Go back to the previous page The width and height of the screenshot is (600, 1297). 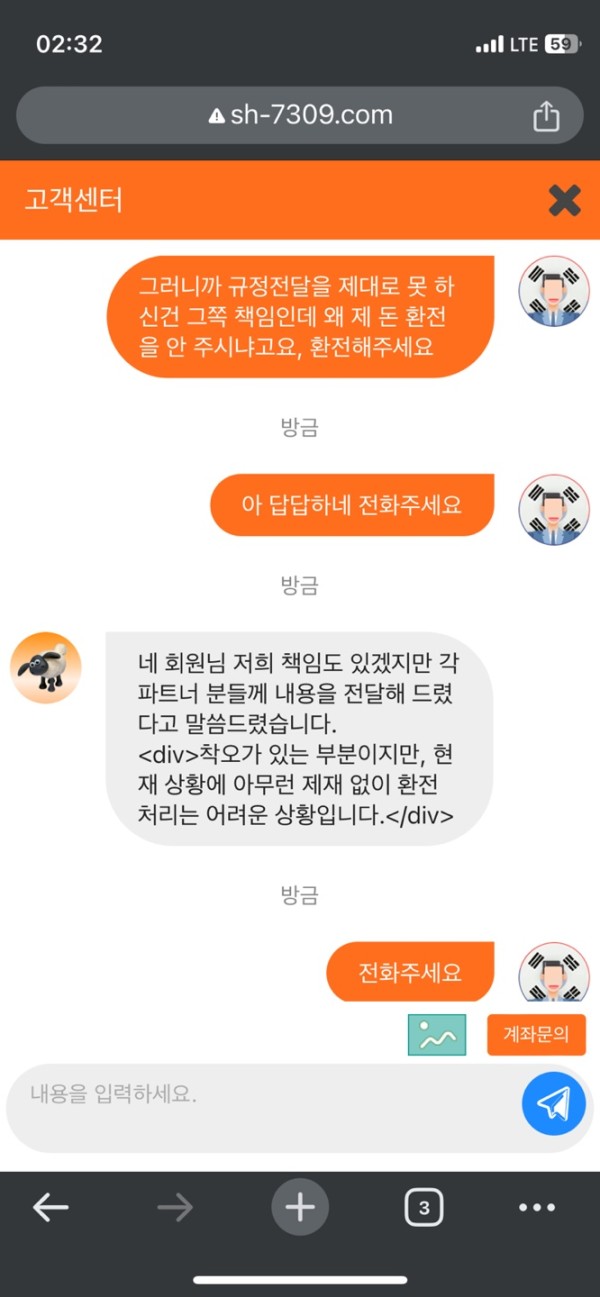[50, 1208]
